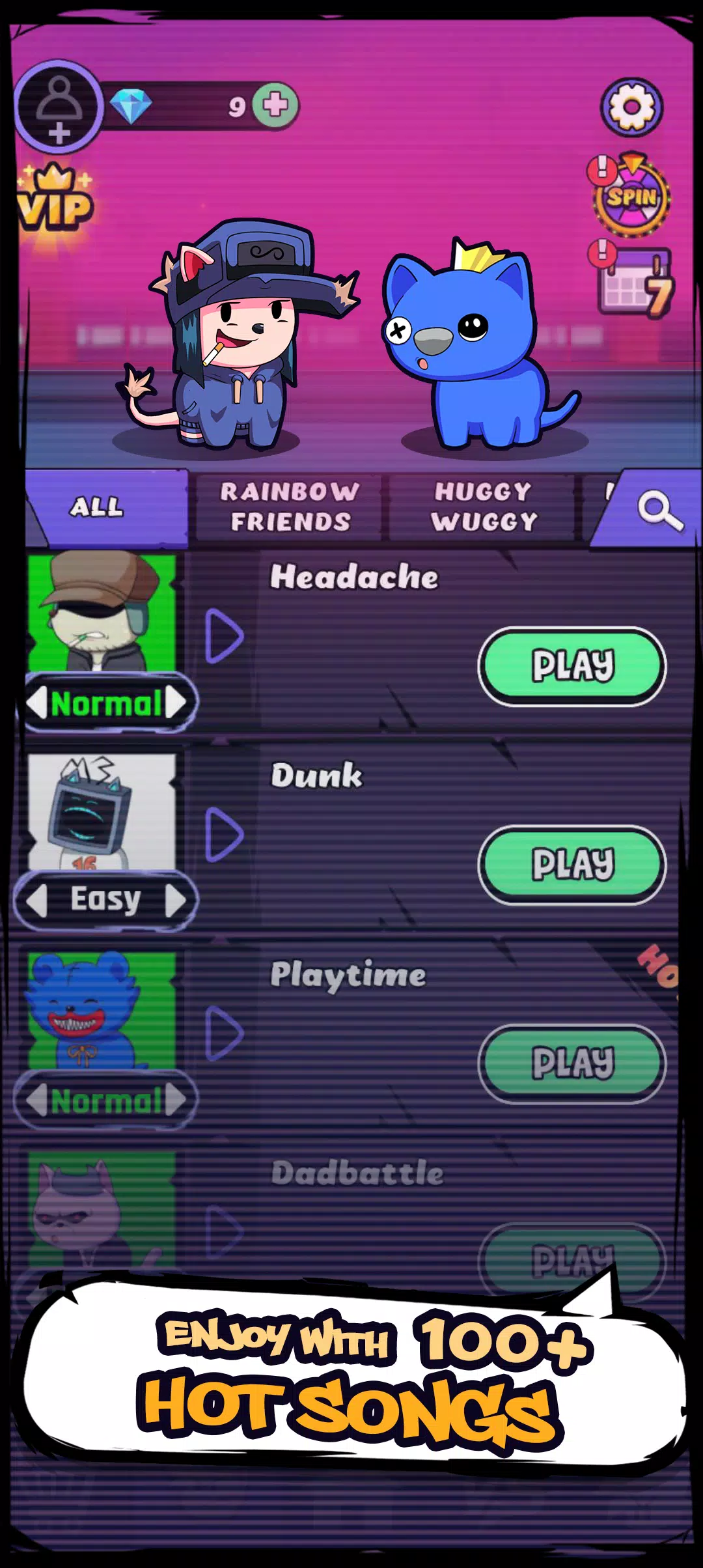Image resolution: width=703 pixels, height=1568 pixels.
Task: Open the Spin wheel
Action: (x=631, y=198)
